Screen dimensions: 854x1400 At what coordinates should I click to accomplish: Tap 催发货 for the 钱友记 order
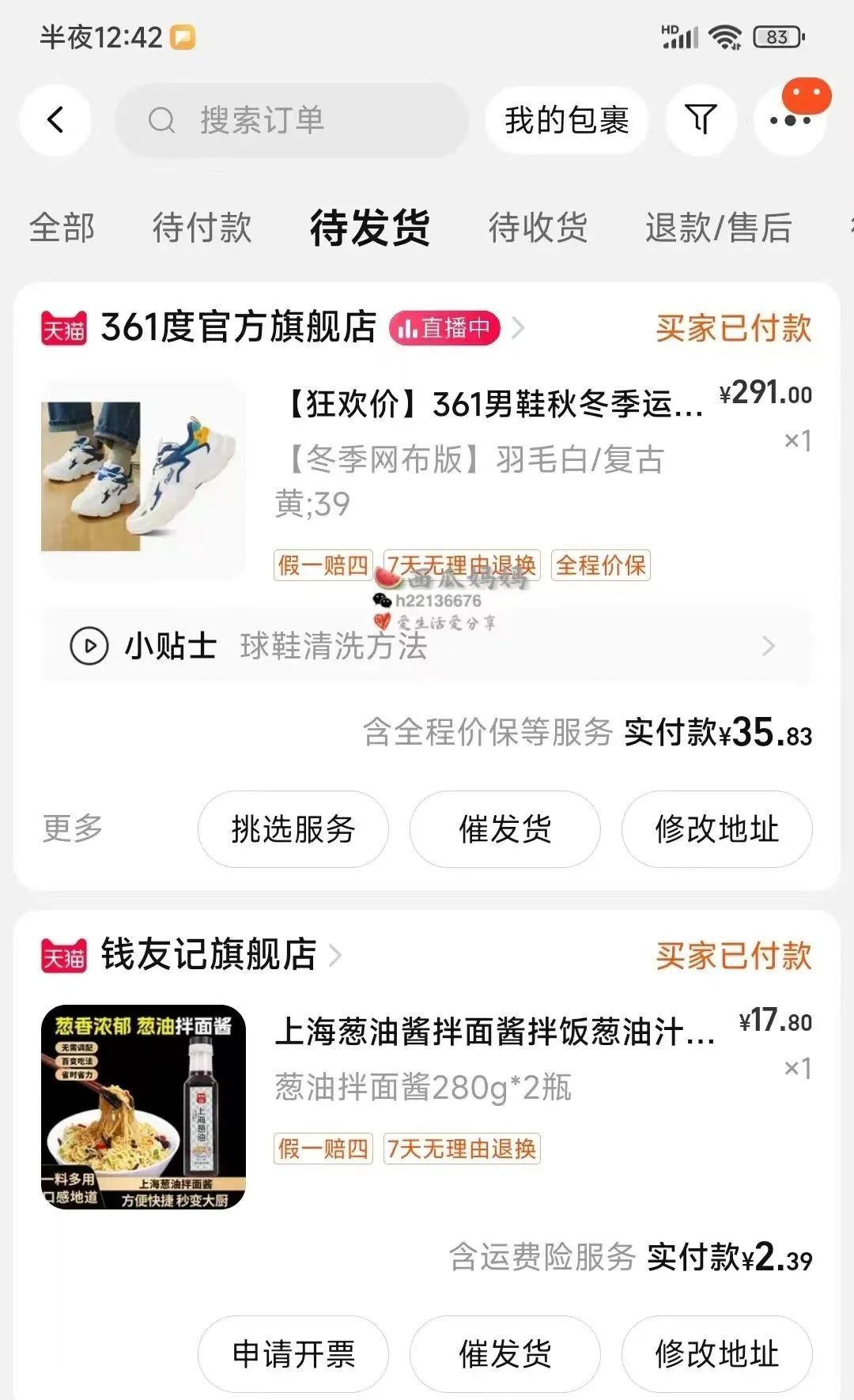(x=504, y=1354)
